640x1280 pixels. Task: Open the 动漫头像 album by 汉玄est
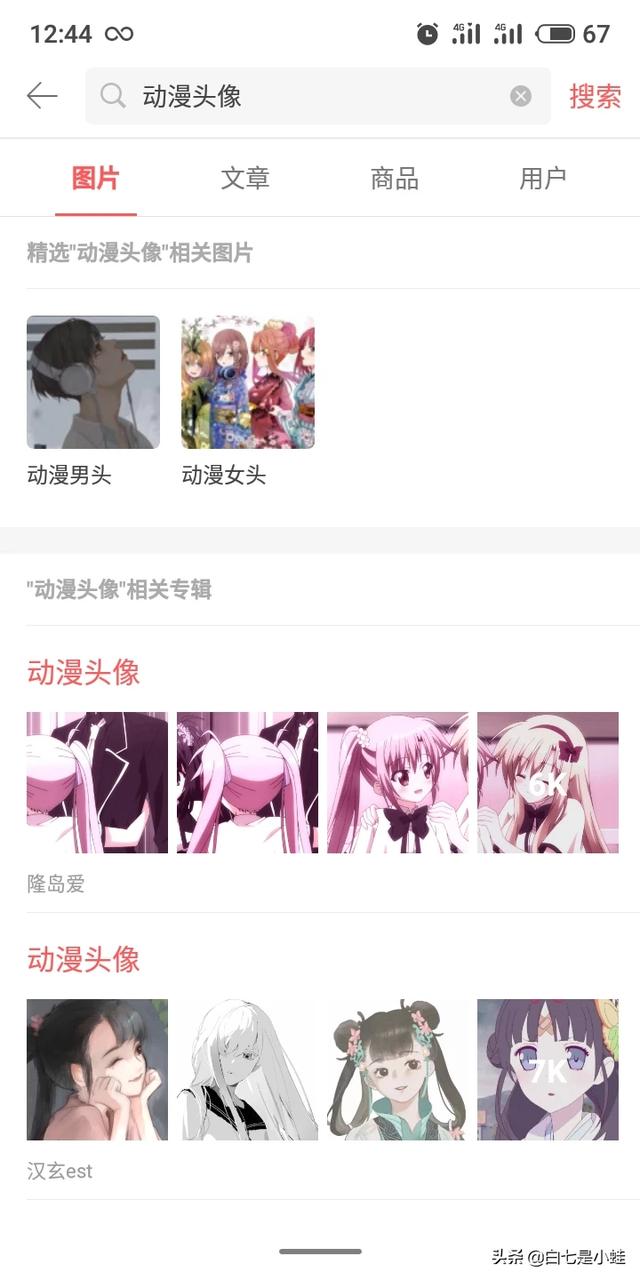point(83,960)
